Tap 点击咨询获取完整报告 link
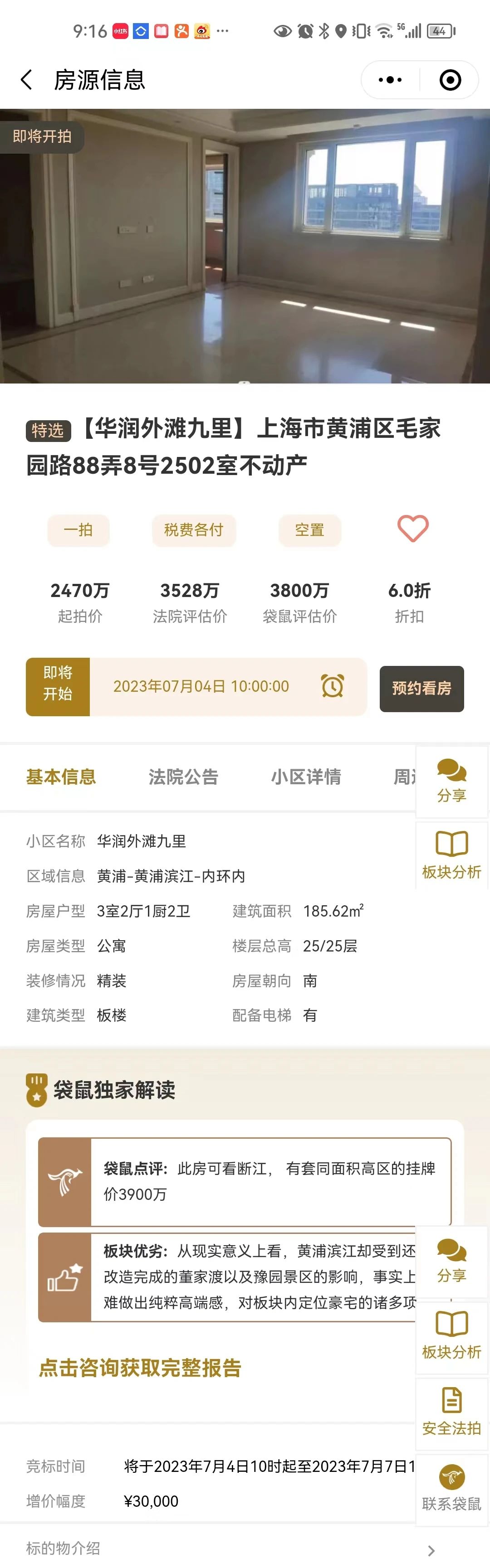The height and width of the screenshot is (1568, 490). click(x=140, y=1367)
